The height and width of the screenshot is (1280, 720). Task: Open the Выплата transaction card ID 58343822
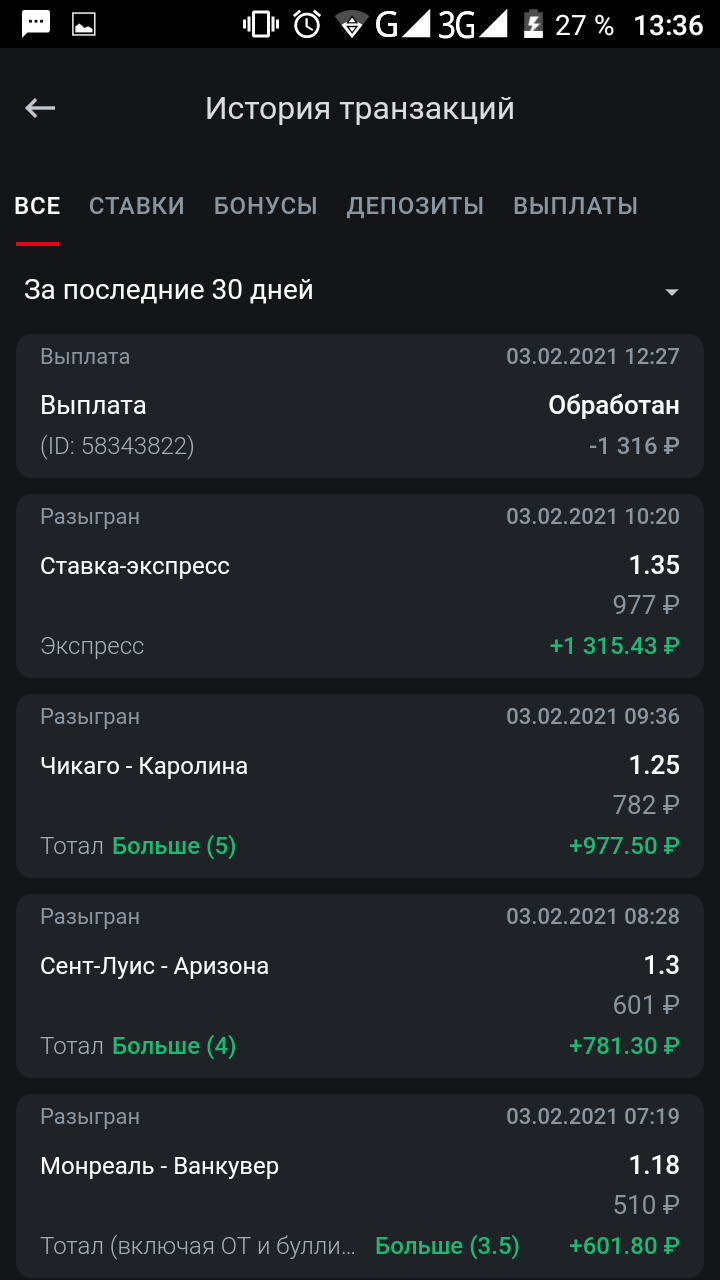(x=360, y=406)
